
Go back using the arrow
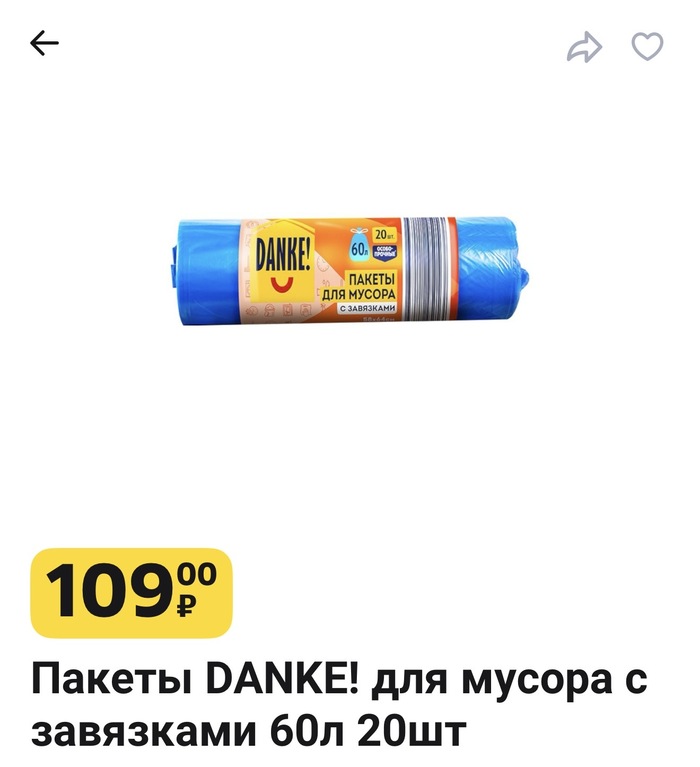tap(44, 43)
